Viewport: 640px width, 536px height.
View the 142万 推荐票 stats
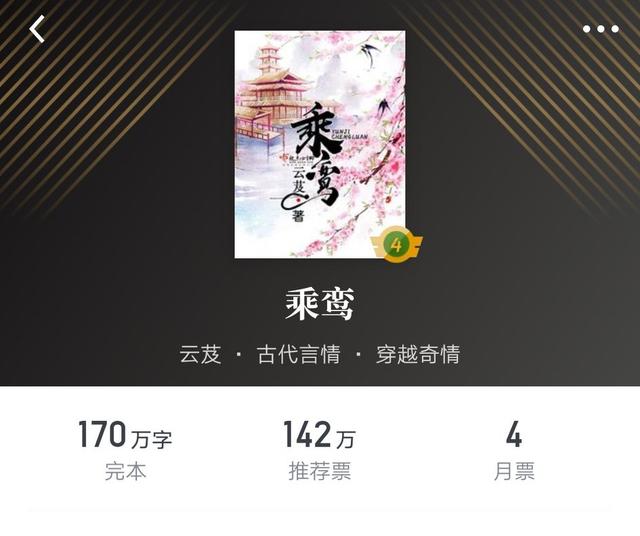319,451
